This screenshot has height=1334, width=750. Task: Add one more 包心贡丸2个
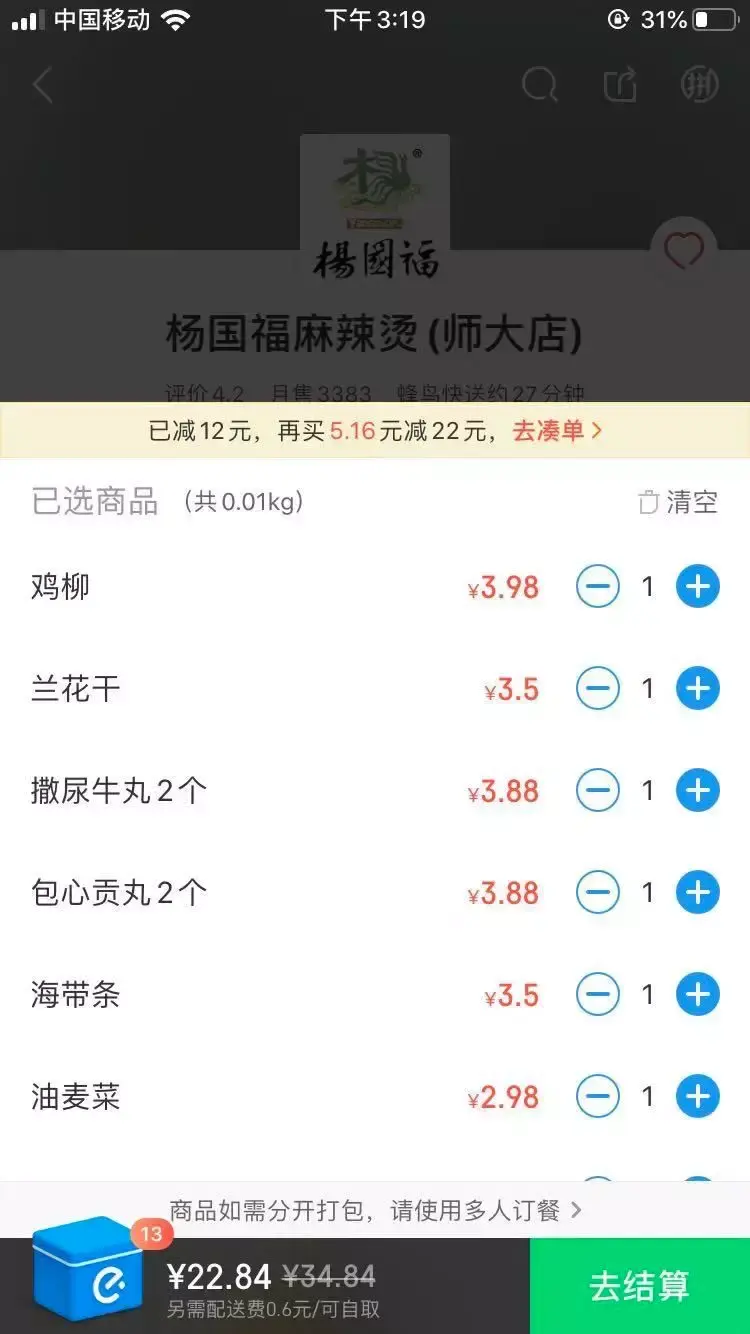point(698,892)
